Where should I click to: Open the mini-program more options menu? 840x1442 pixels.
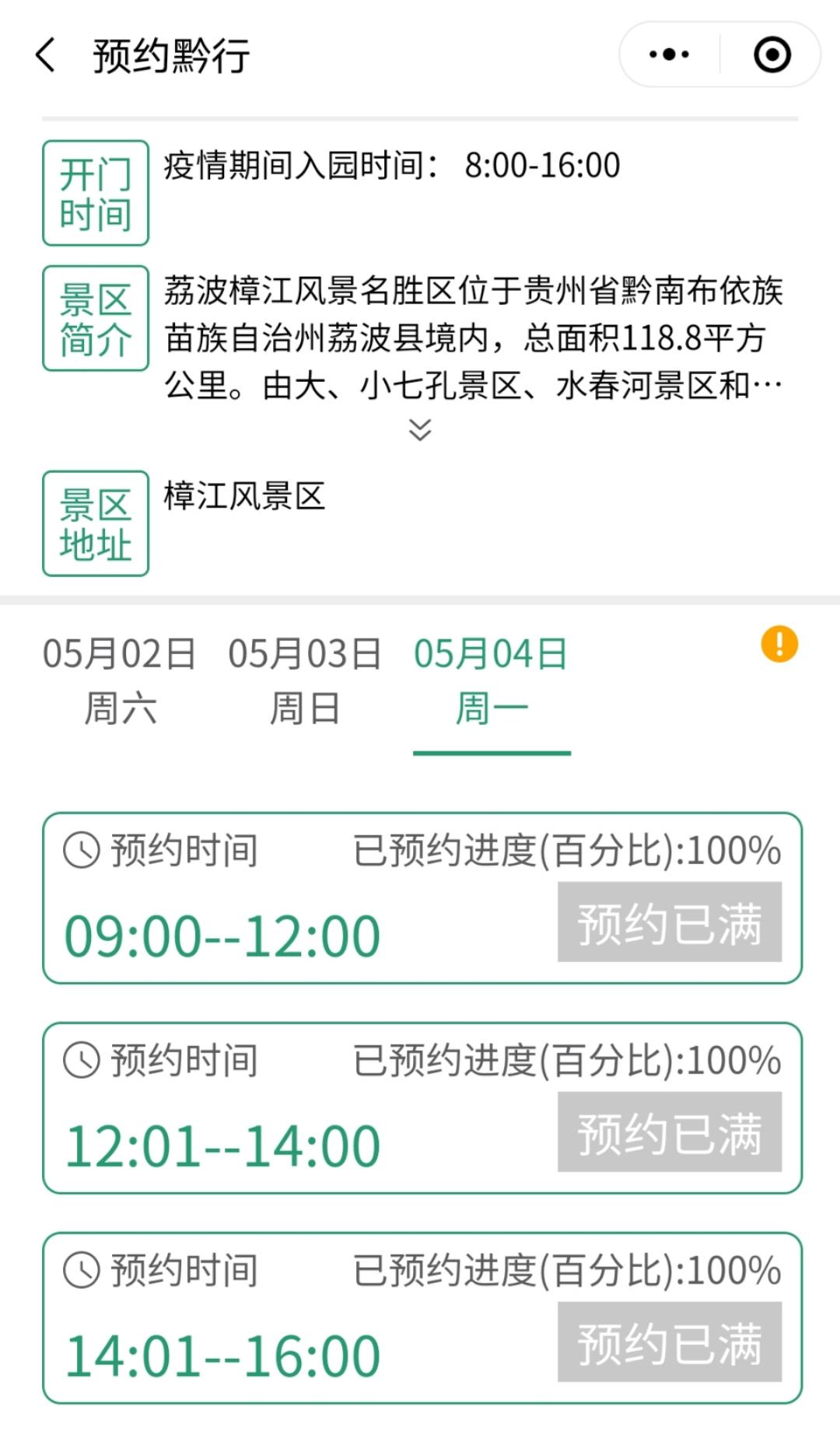pos(669,54)
